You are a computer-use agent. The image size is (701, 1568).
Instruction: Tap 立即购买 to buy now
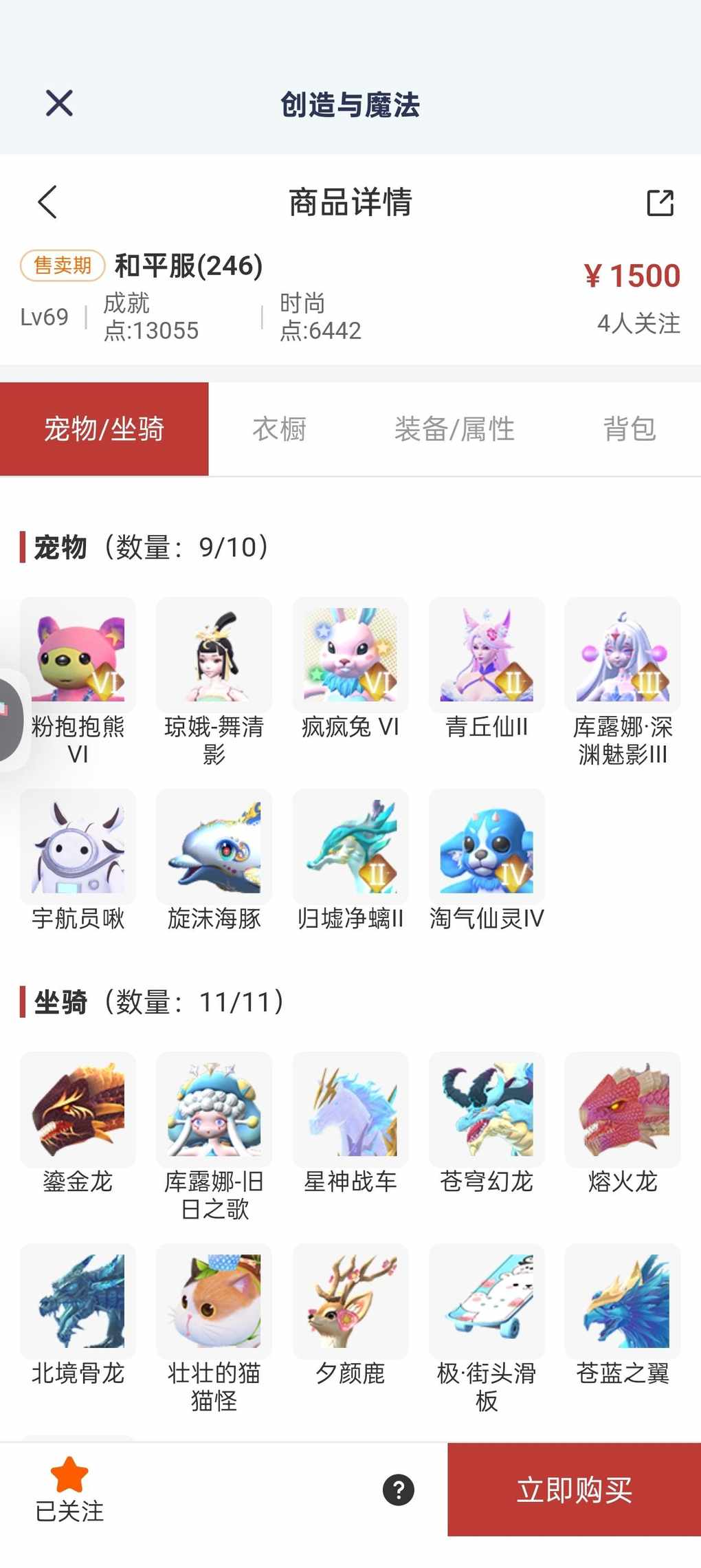tap(574, 1490)
